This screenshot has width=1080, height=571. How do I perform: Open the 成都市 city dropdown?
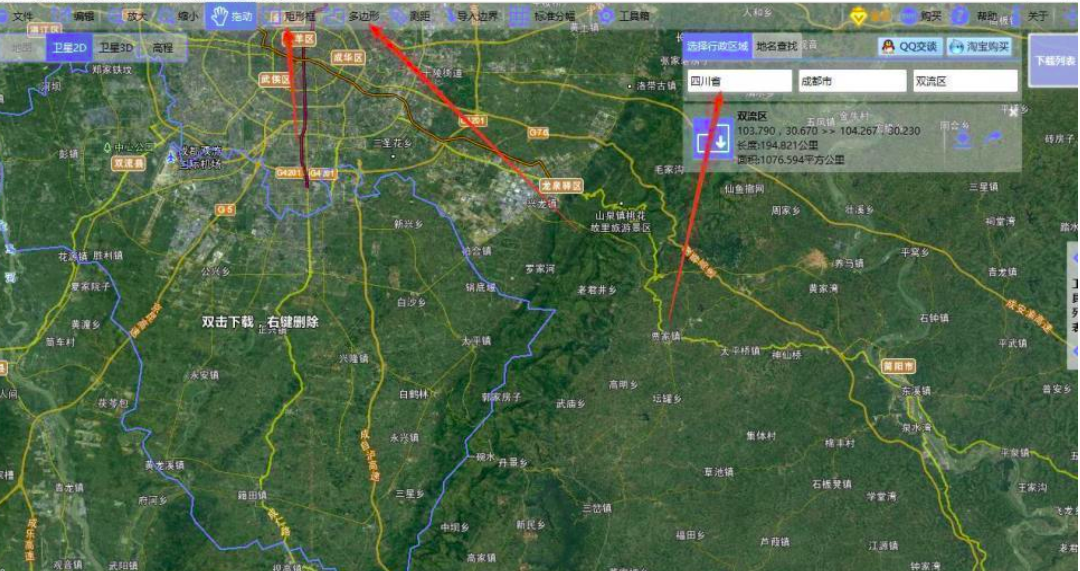click(x=850, y=81)
